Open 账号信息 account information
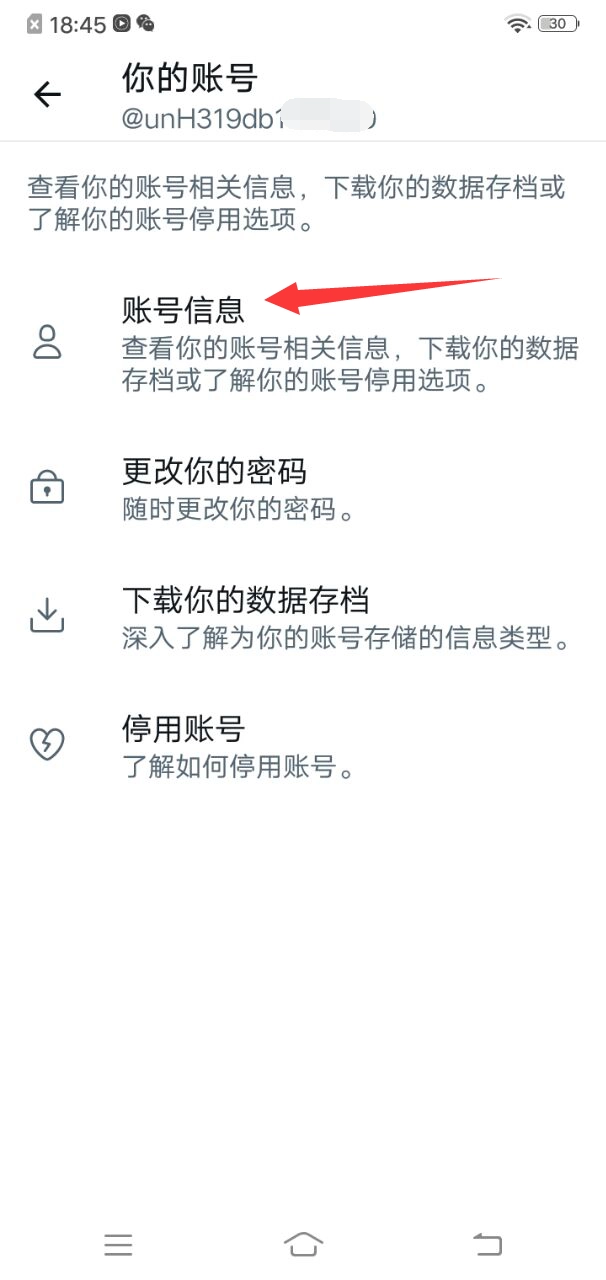The image size is (606, 1280). coord(300,342)
